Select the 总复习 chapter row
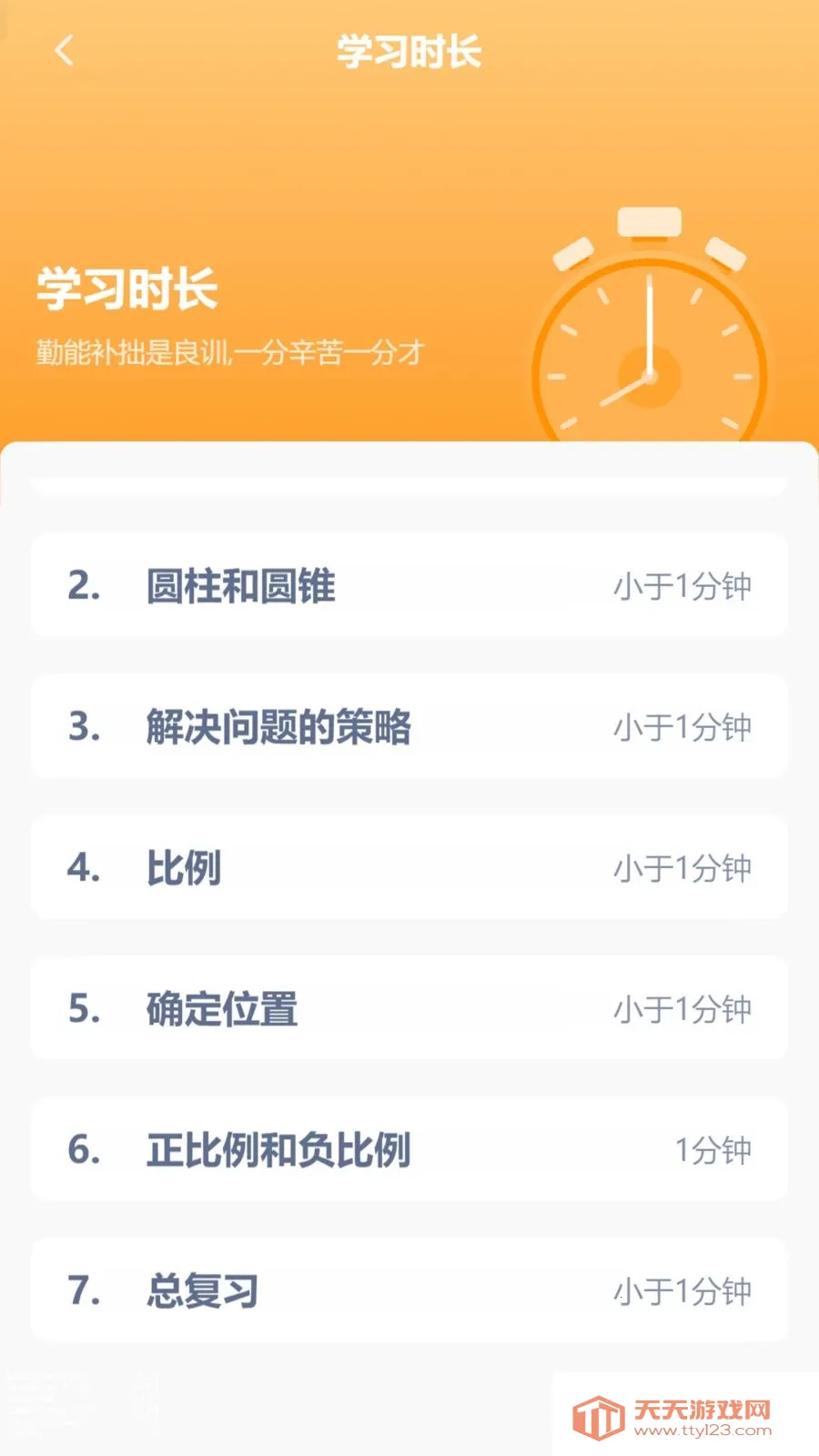Image resolution: width=819 pixels, height=1456 pixels. click(409, 1290)
